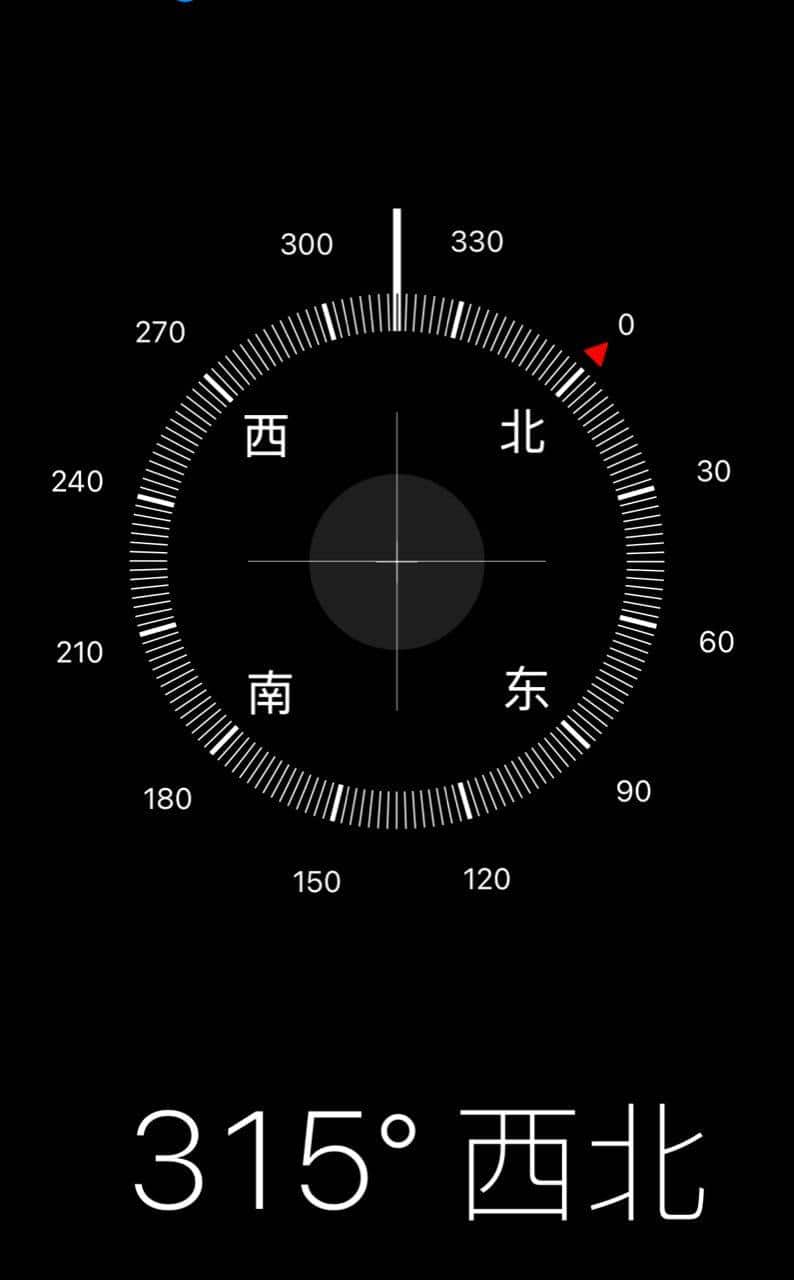The image size is (794, 1280).
Task: Tap the compass dial to lock the heading
Action: [397, 561]
